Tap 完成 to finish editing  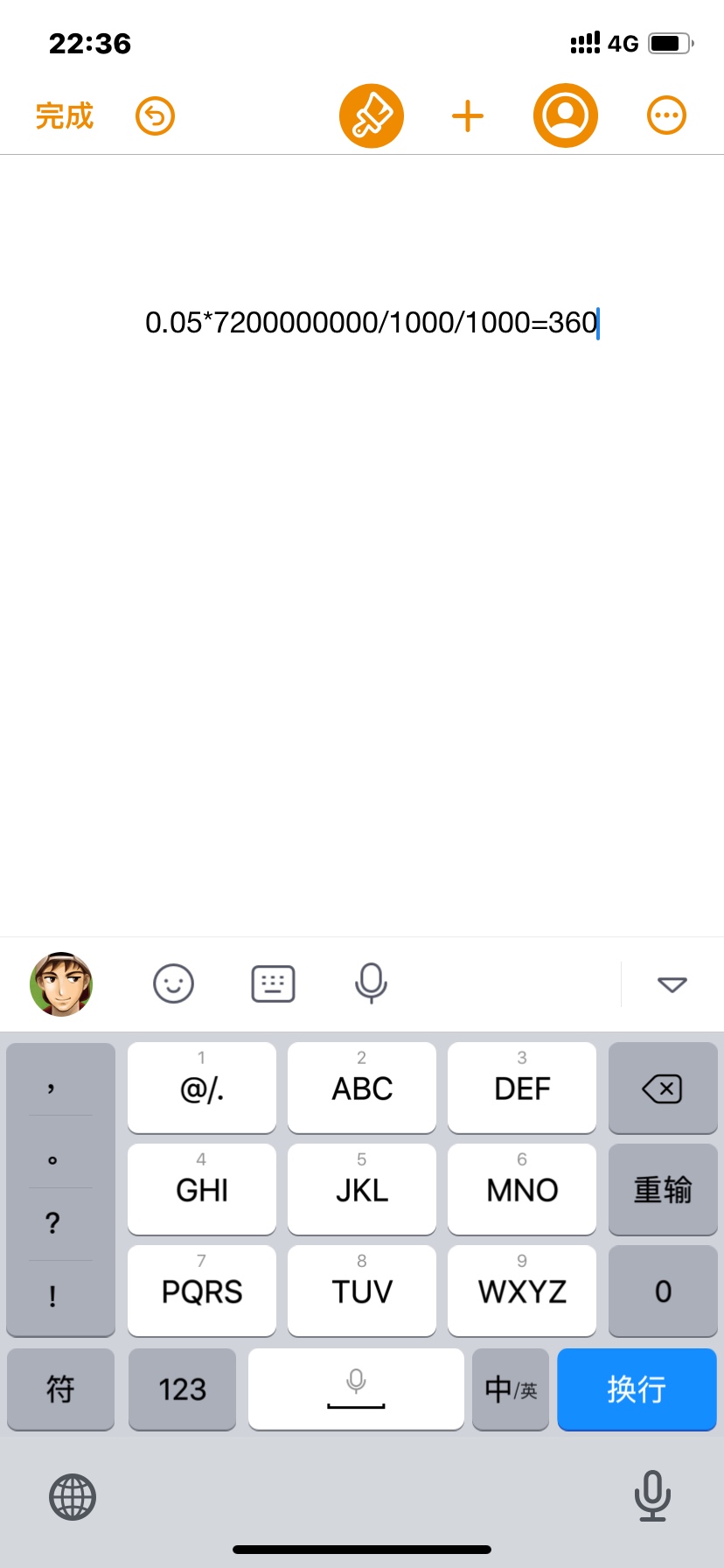[x=64, y=115]
